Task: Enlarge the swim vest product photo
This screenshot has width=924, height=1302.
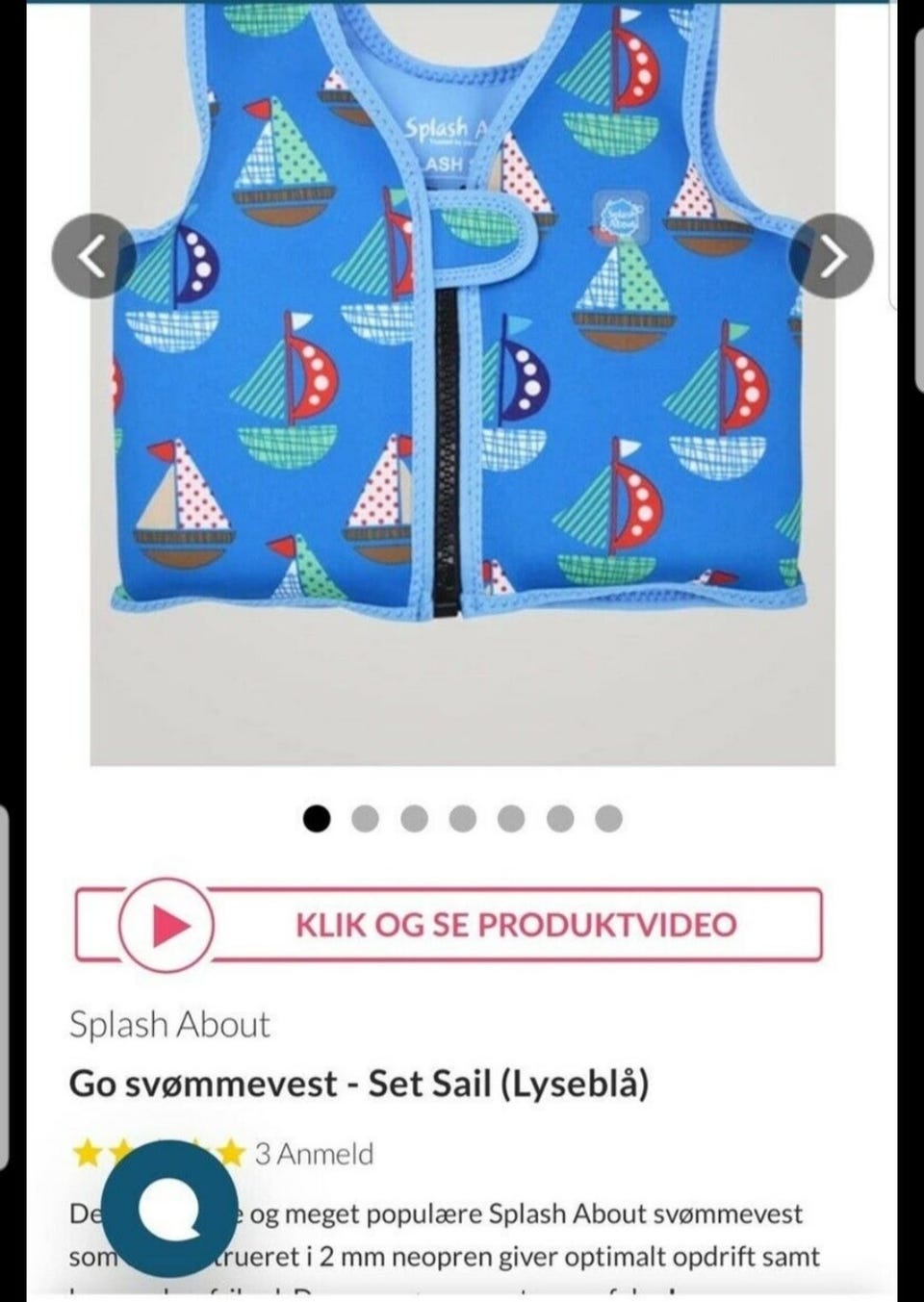Action: point(462,385)
